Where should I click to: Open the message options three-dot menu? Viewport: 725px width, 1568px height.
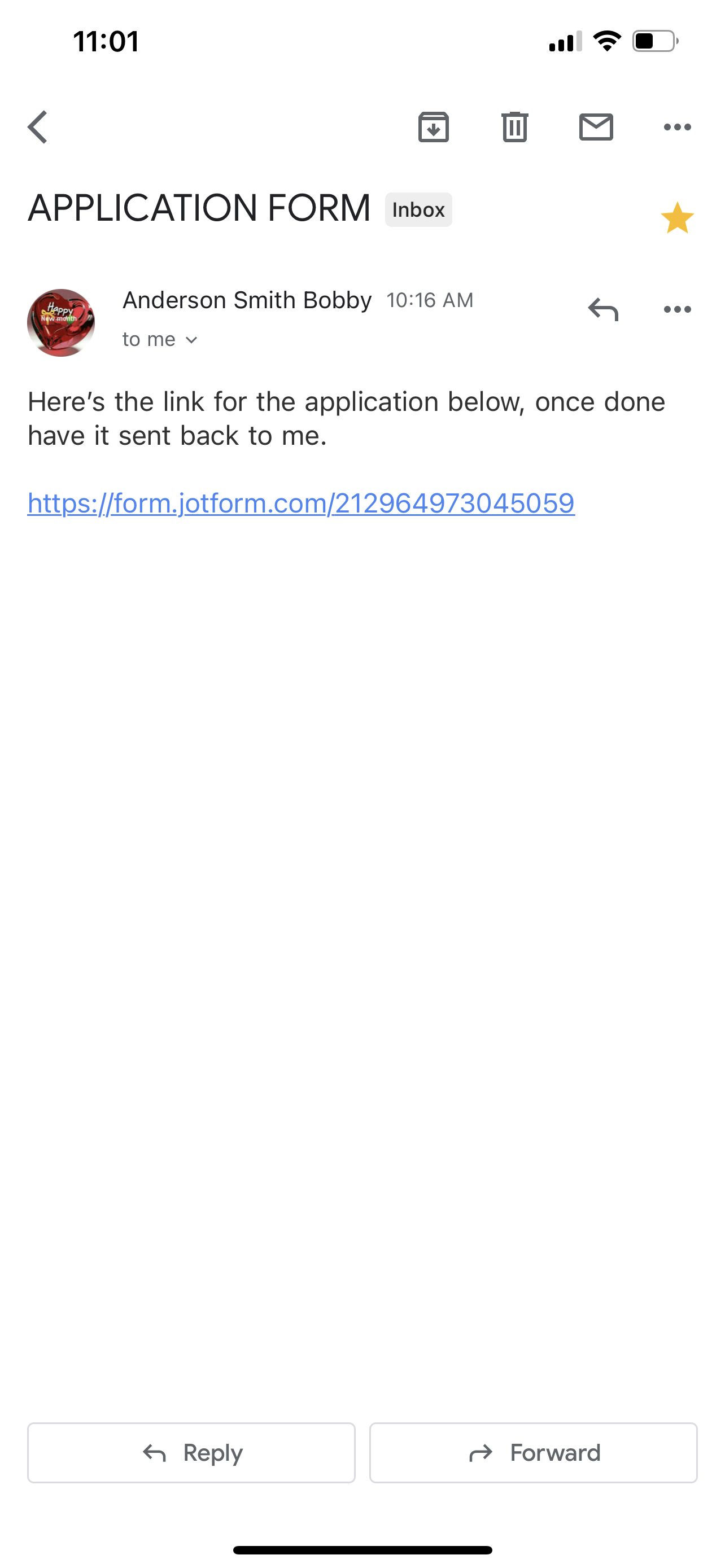click(x=677, y=309)
